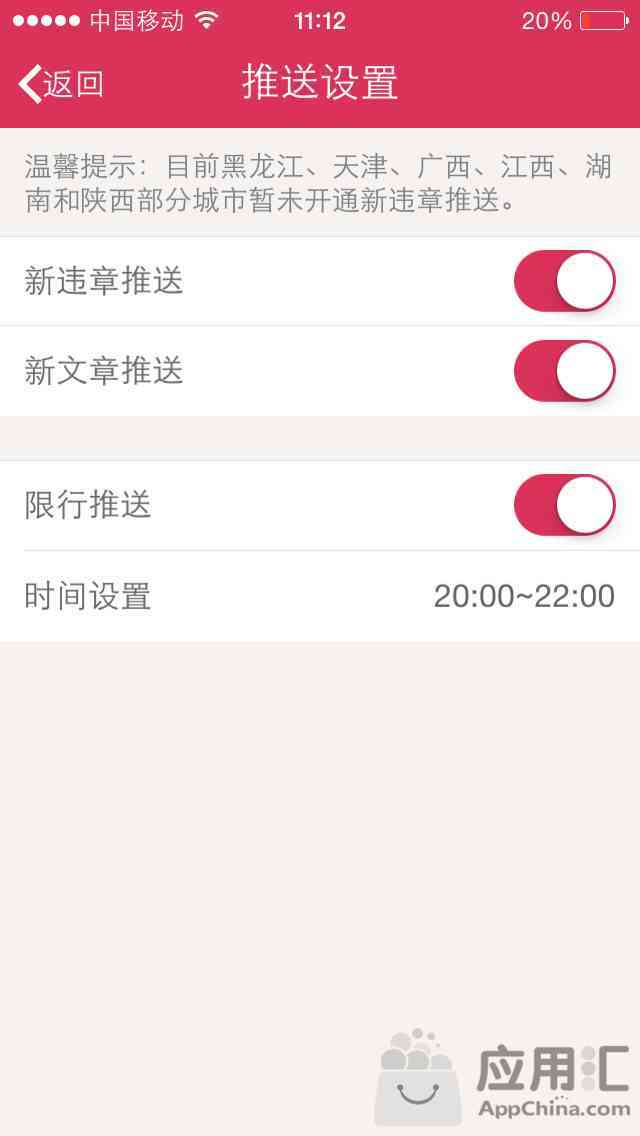The width and height of the screenshot is (640, 1136).
Task: Go back via the 返回 button
Action: point(61,84)
